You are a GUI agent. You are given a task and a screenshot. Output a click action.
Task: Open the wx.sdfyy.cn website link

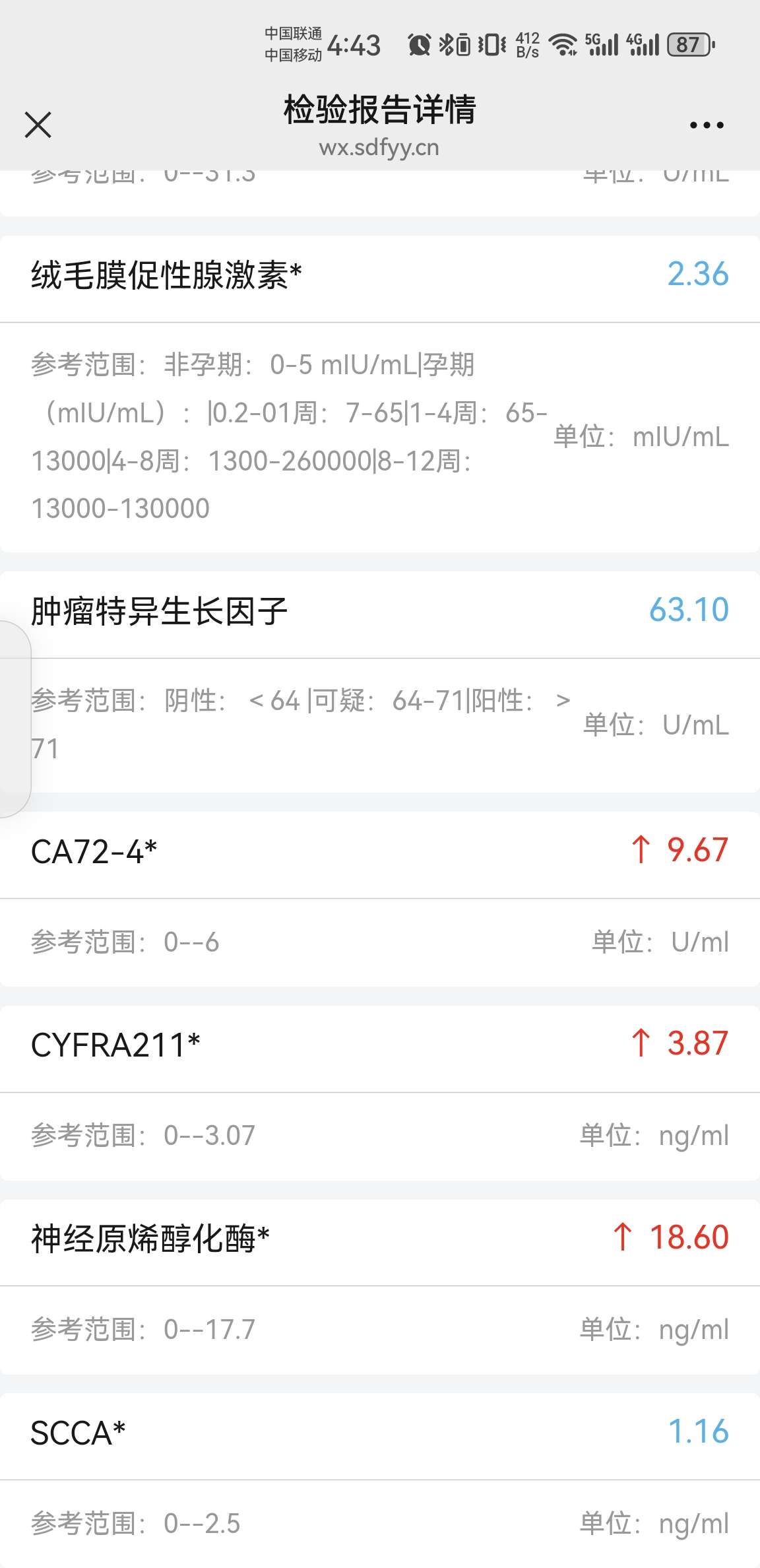click(x=380, y=148)
